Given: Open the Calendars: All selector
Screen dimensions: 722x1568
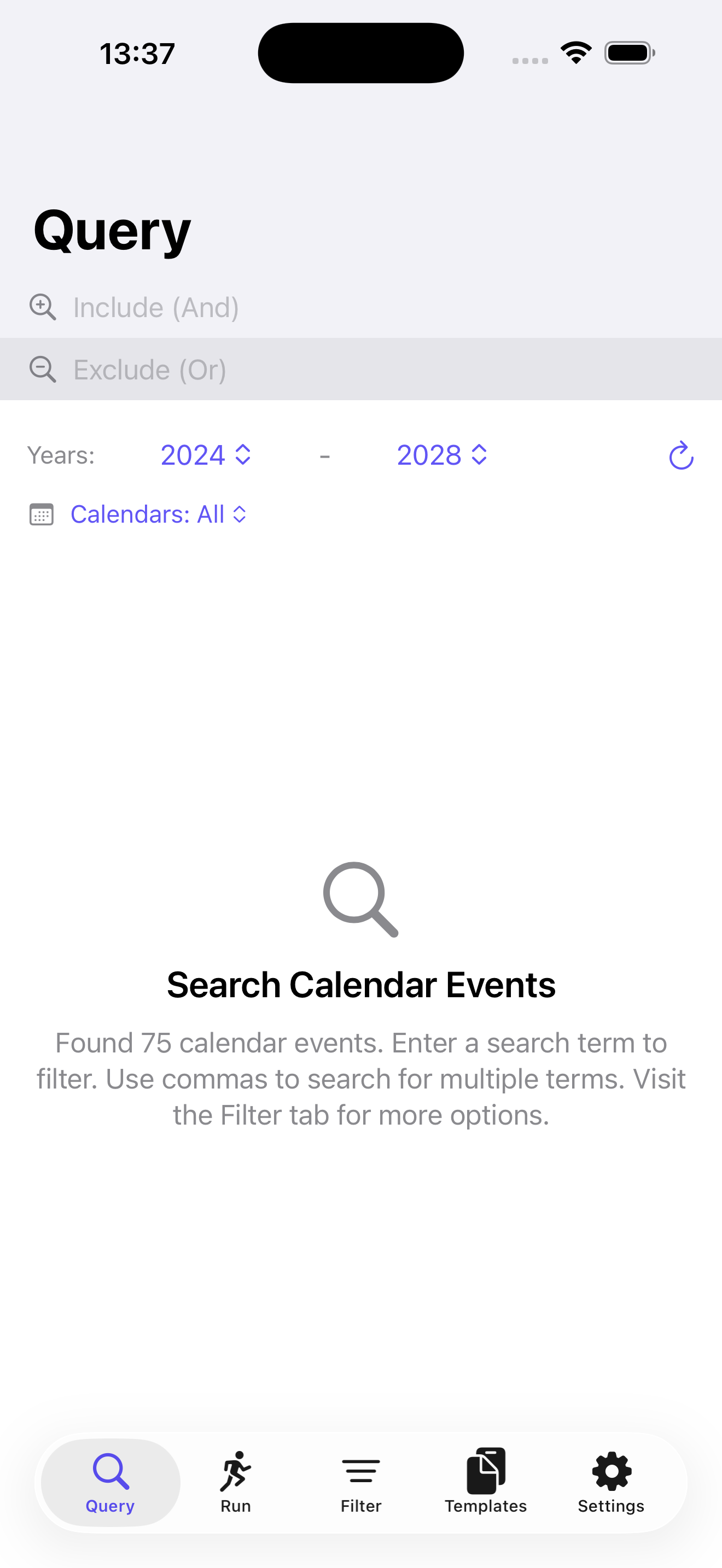Looking at the screenshot, I should 158,514.
